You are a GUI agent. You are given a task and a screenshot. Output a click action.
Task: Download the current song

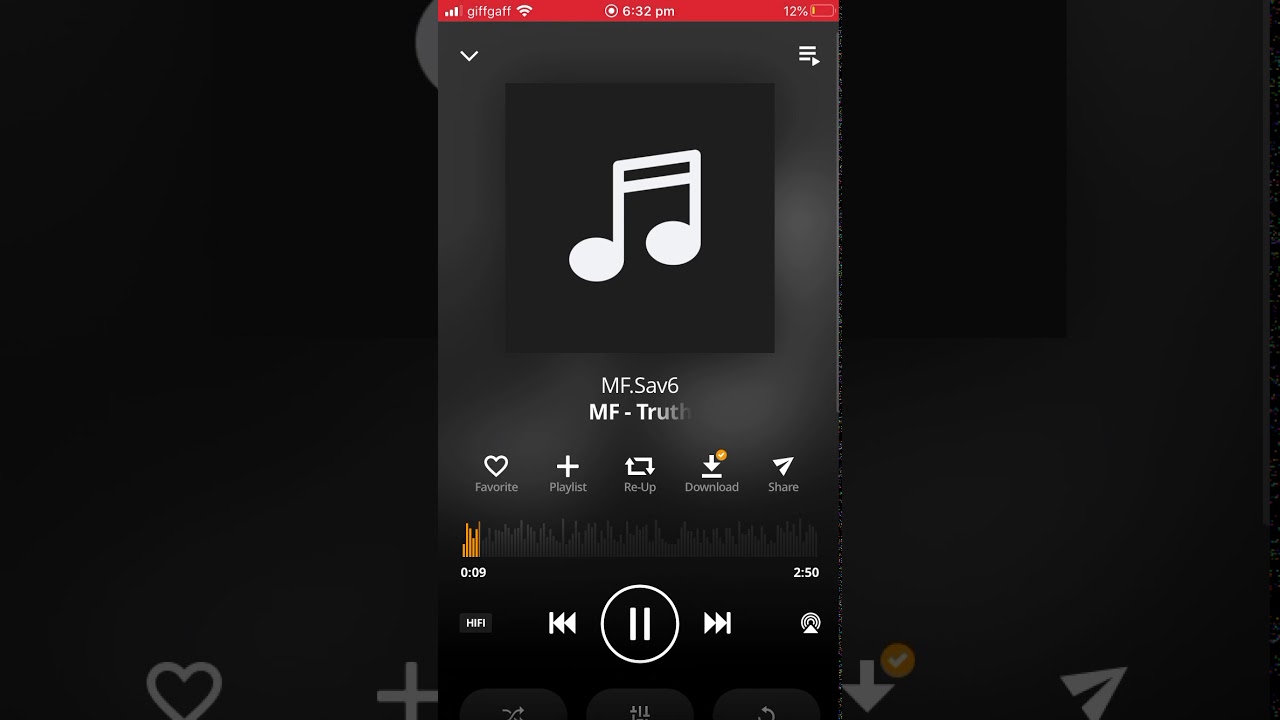711,473
